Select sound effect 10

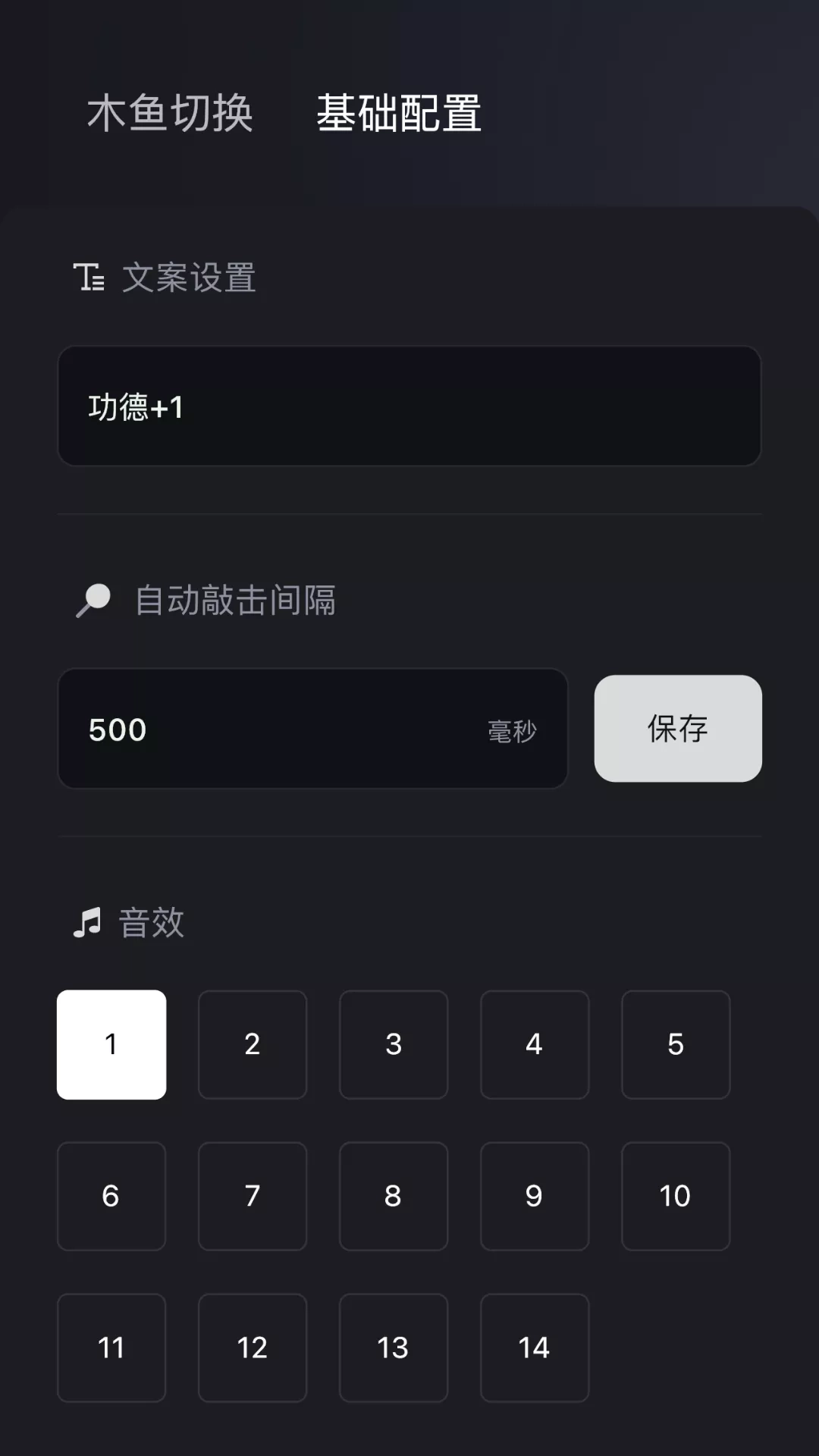pyautogui.click(x=676, y=1196)
